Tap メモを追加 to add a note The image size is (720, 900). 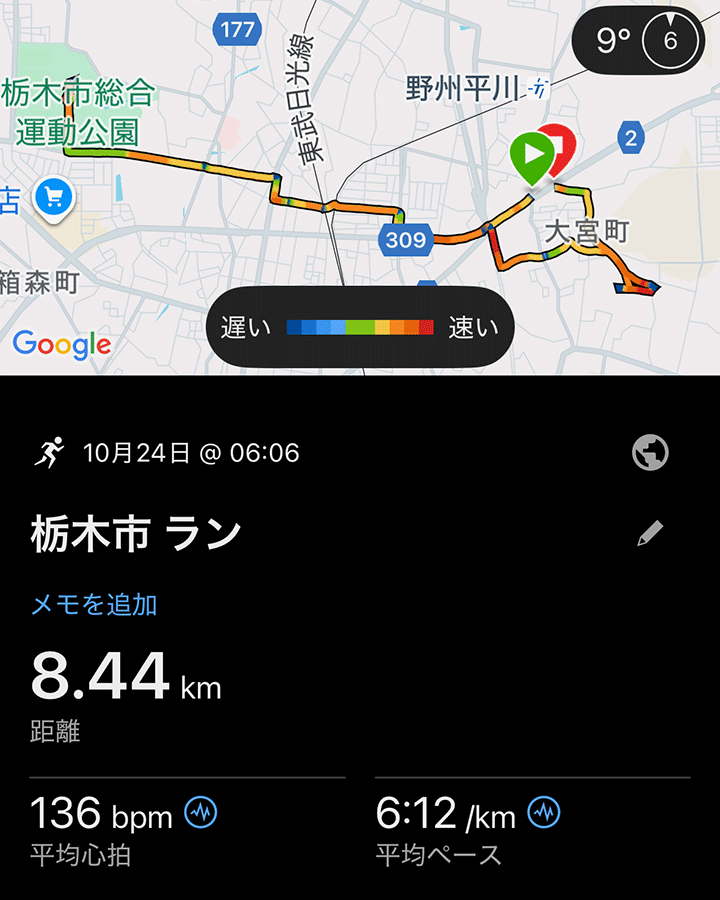point(94,604)
